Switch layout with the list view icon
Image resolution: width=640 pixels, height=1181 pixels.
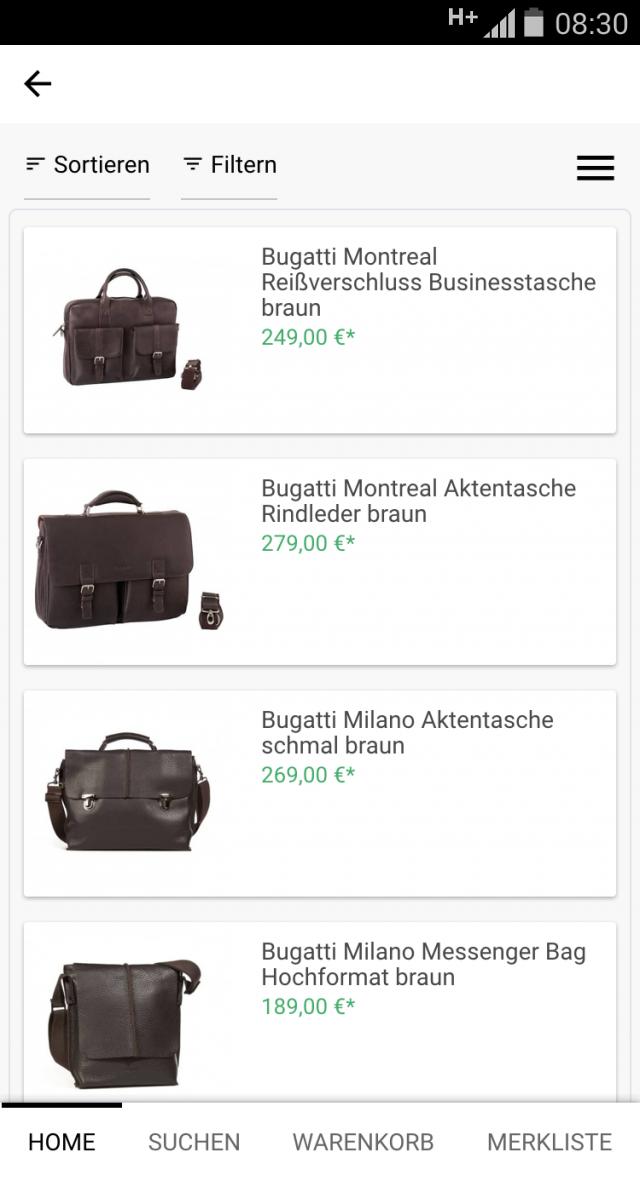(x=595, y=168)
